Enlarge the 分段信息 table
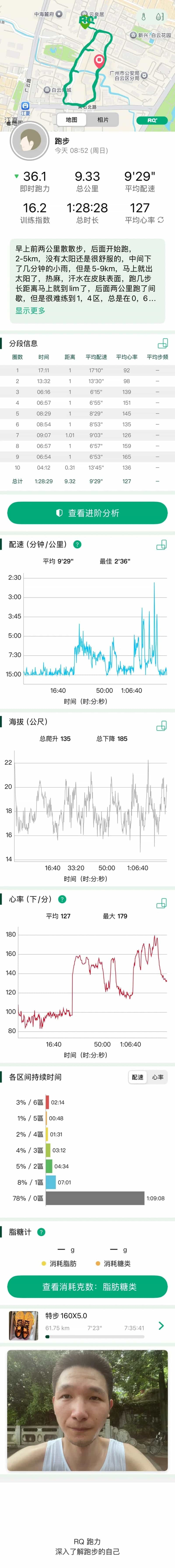The height and width of the screenshot is (1568, 175). 162,343
